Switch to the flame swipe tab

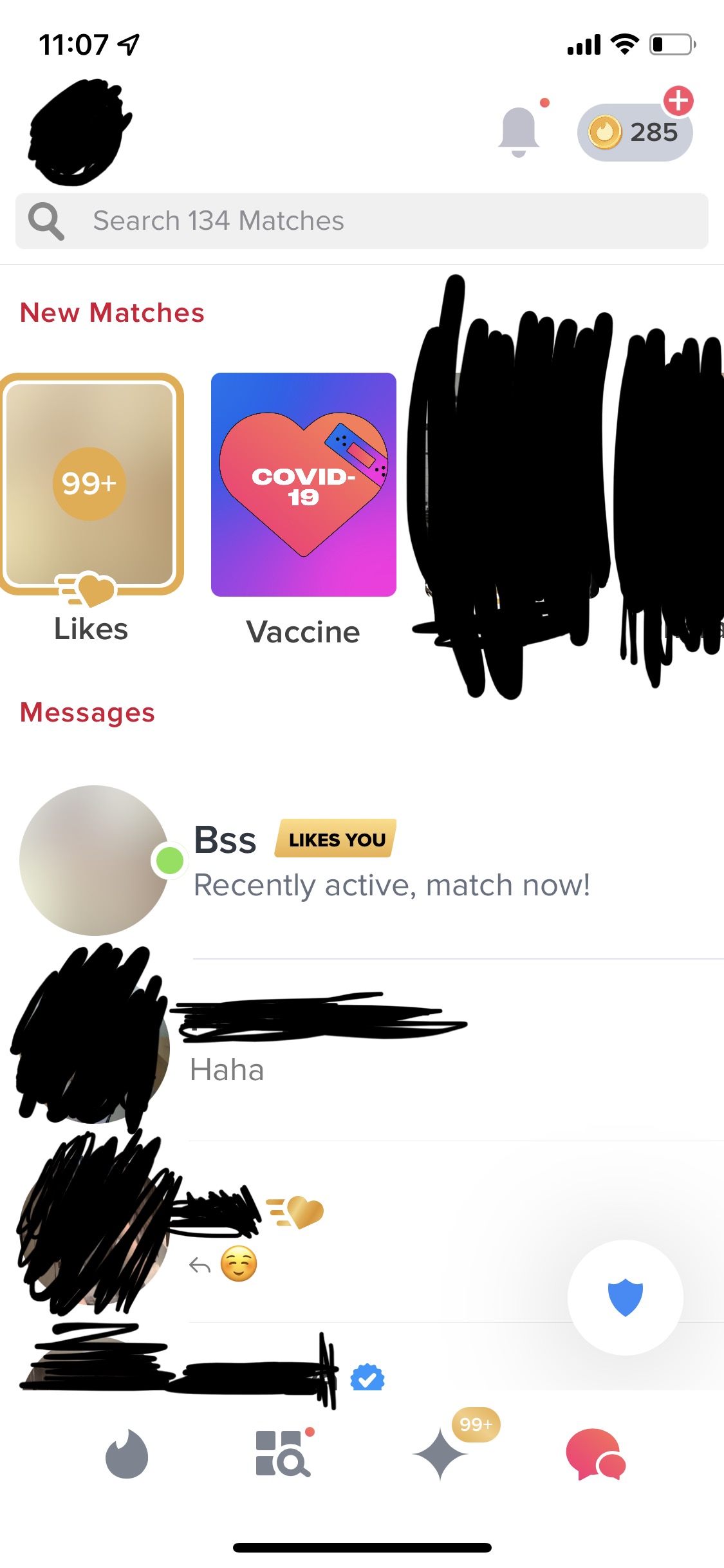coord(127,1455)
